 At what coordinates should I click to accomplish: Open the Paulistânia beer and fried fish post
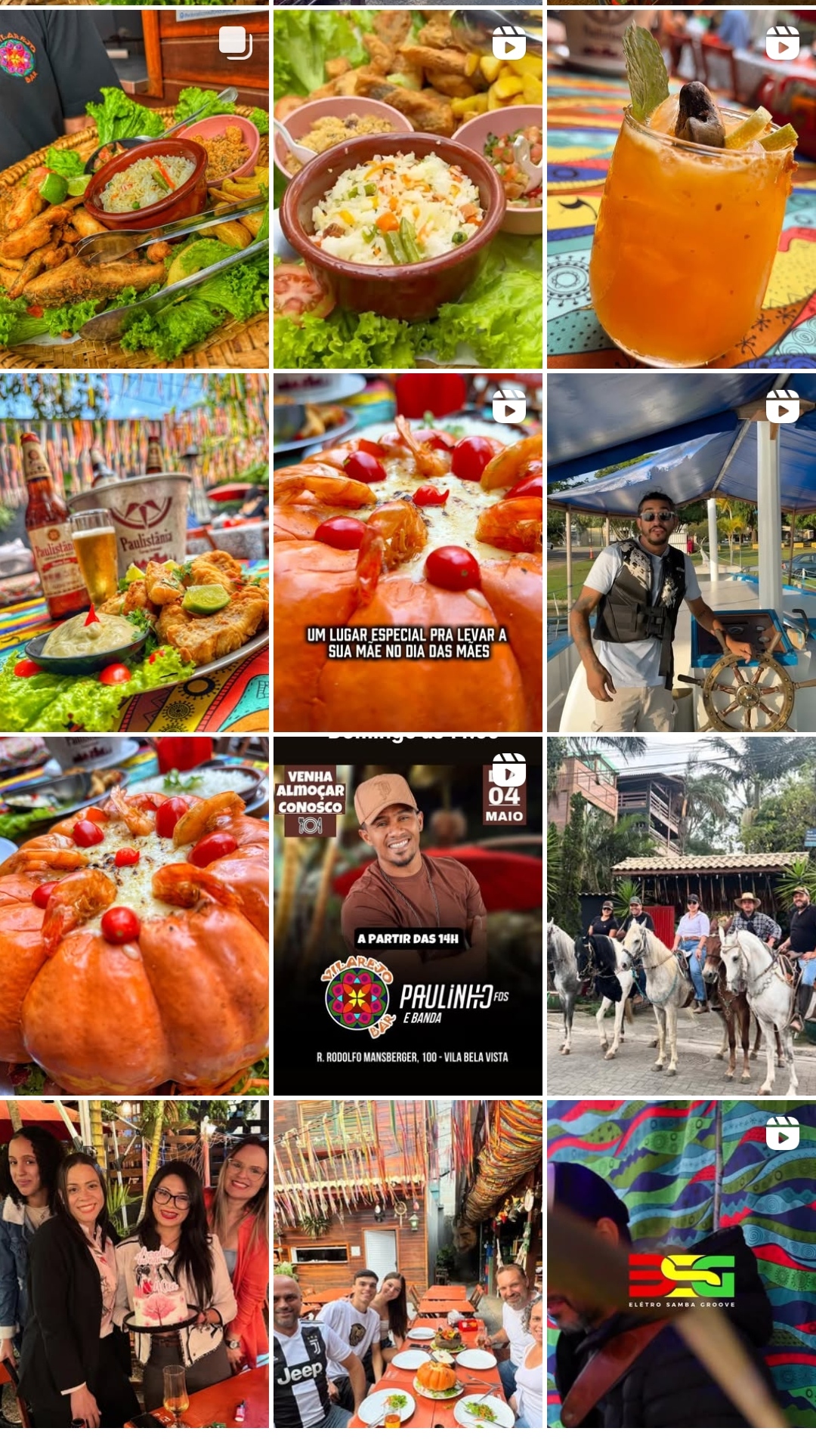coord(134,552)
